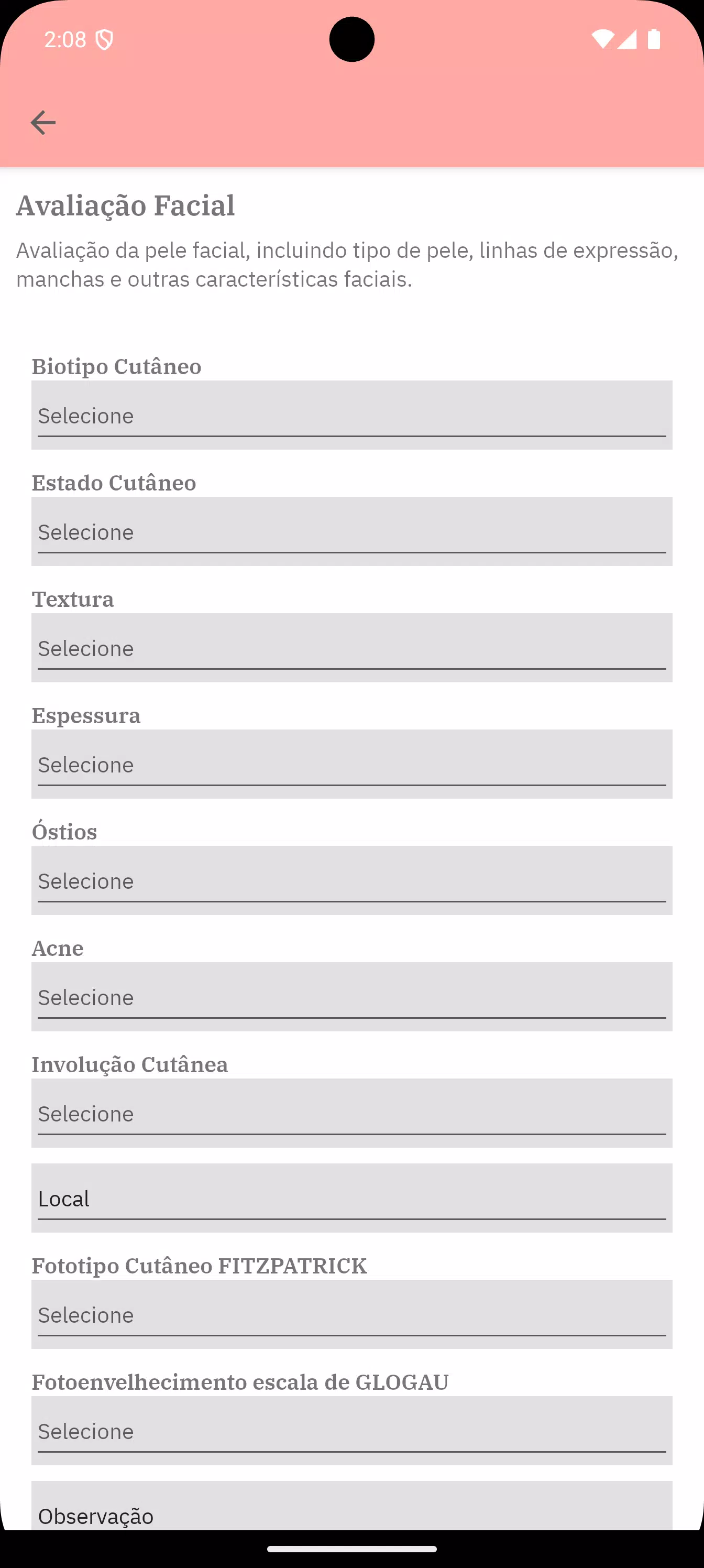The image size is (704, 1568).
Task: Select Fotoenvelhecimento escala de GLOGAU value
Action: [x=351, y=1431]
